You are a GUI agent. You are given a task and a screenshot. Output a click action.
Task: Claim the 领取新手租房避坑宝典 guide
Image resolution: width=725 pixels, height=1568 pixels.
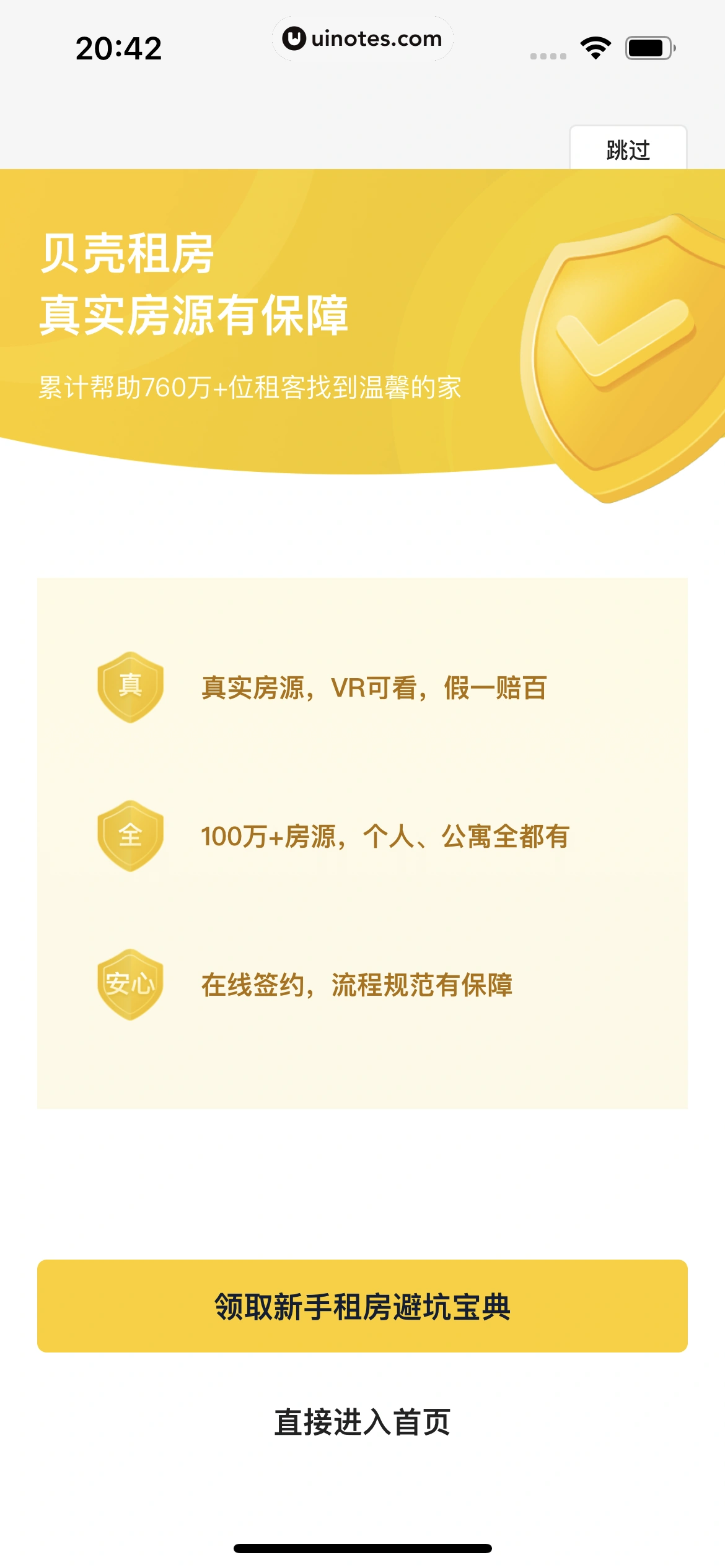(x=362, y=1305)
